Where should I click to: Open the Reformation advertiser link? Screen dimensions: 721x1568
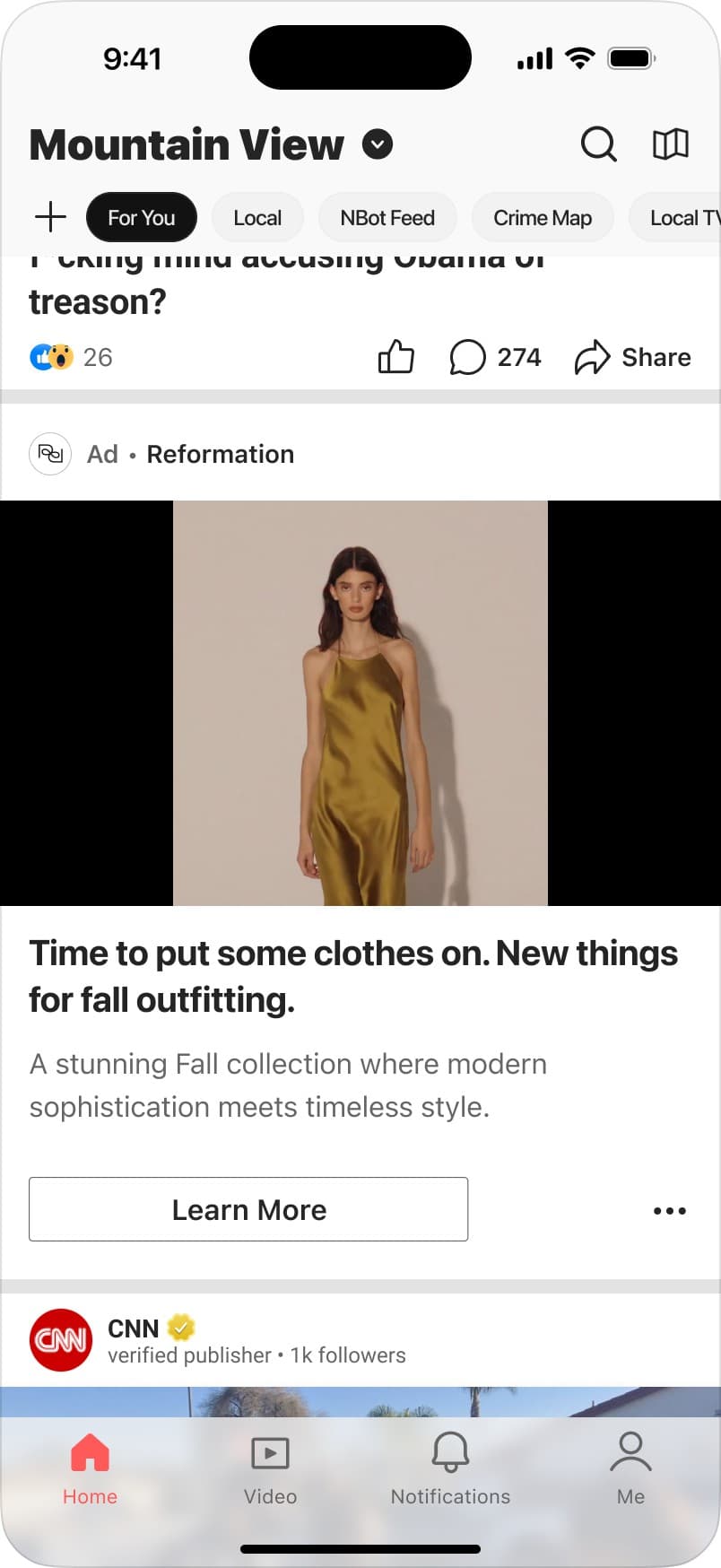[221, 454]
